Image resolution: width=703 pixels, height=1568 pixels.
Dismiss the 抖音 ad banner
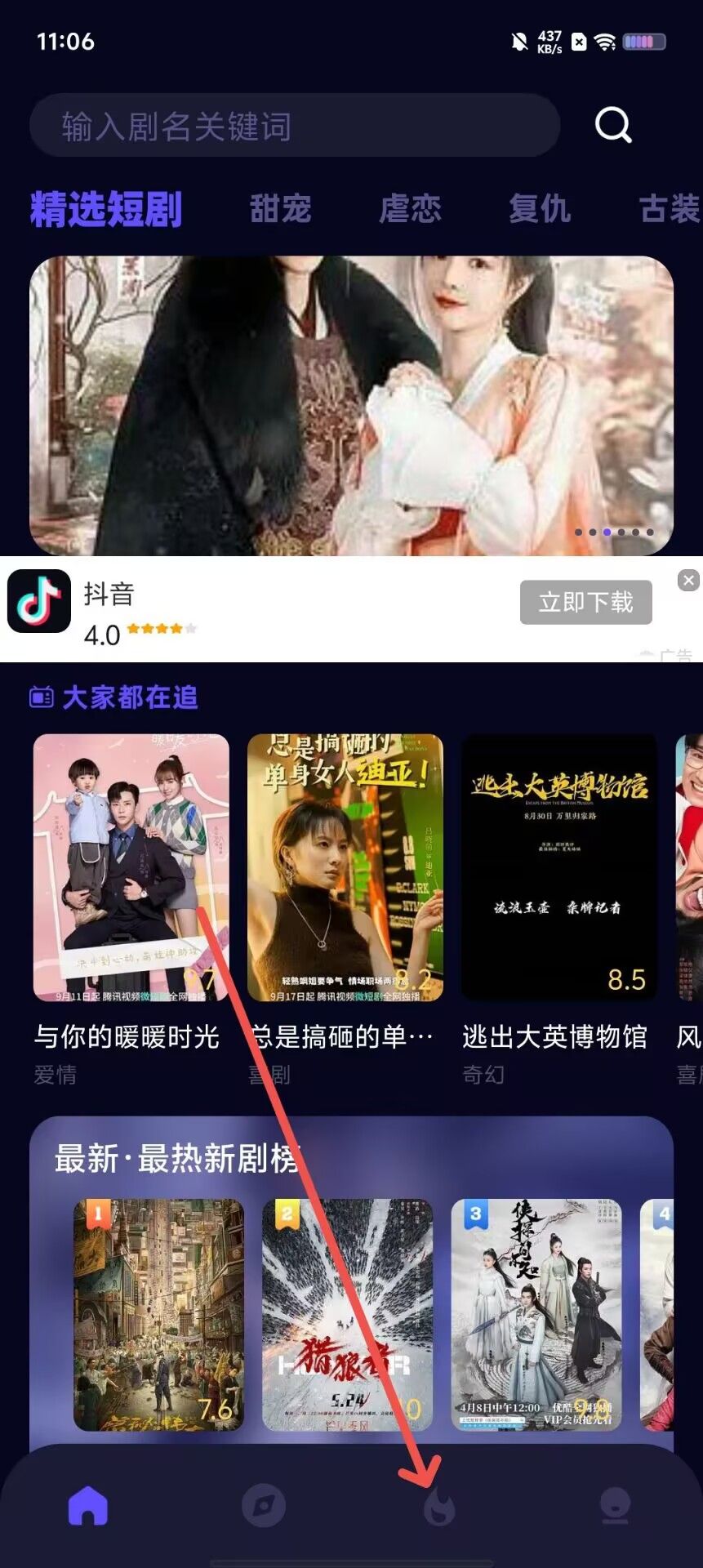688,580
